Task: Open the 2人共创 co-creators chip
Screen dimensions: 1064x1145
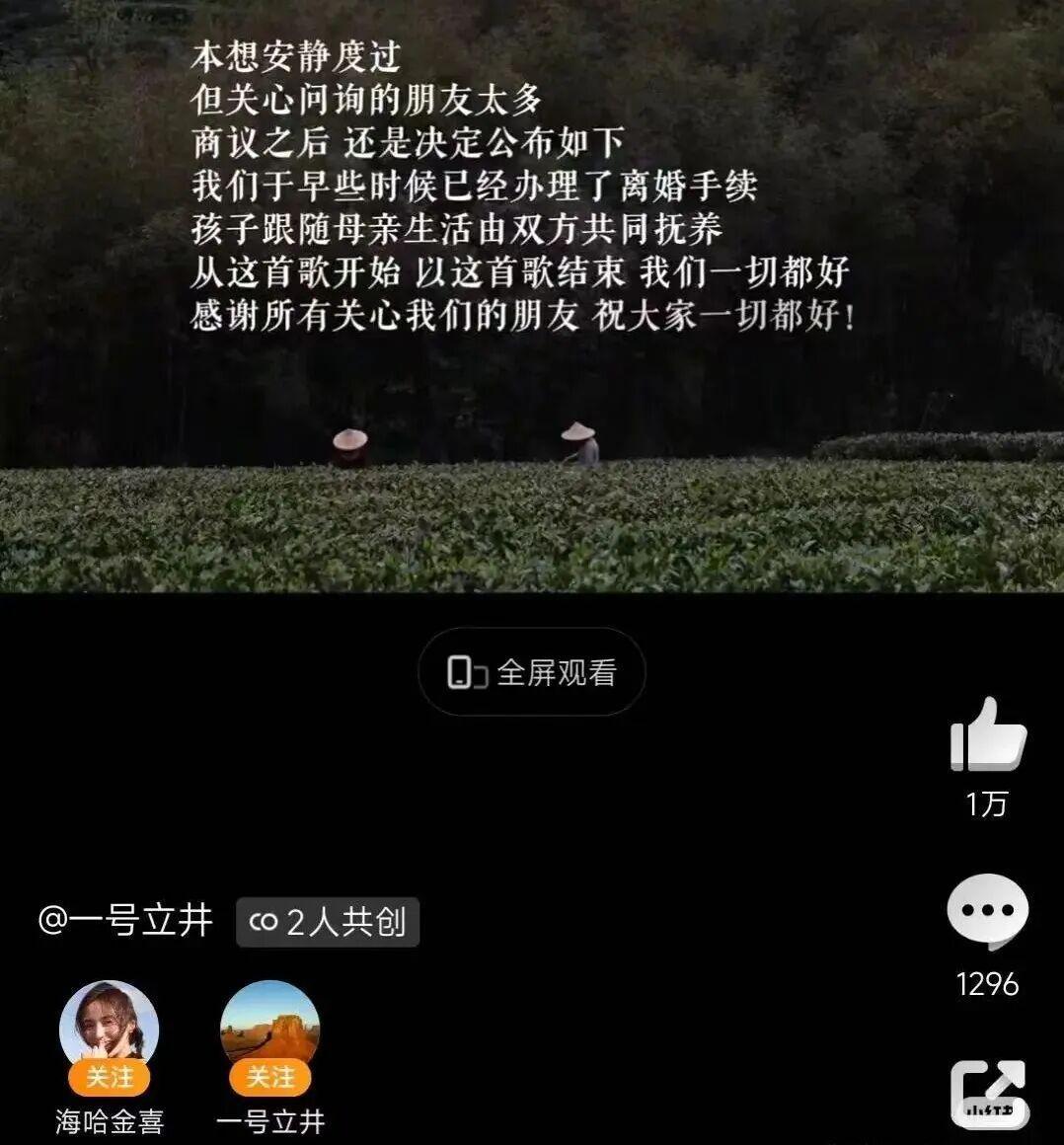Action: (328, 922)
